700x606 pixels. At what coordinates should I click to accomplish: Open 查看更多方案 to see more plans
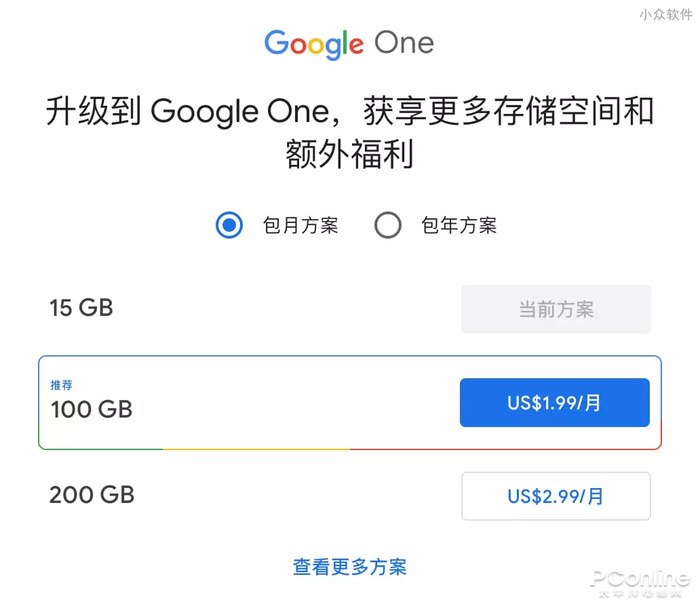click(x=349, y=567)
